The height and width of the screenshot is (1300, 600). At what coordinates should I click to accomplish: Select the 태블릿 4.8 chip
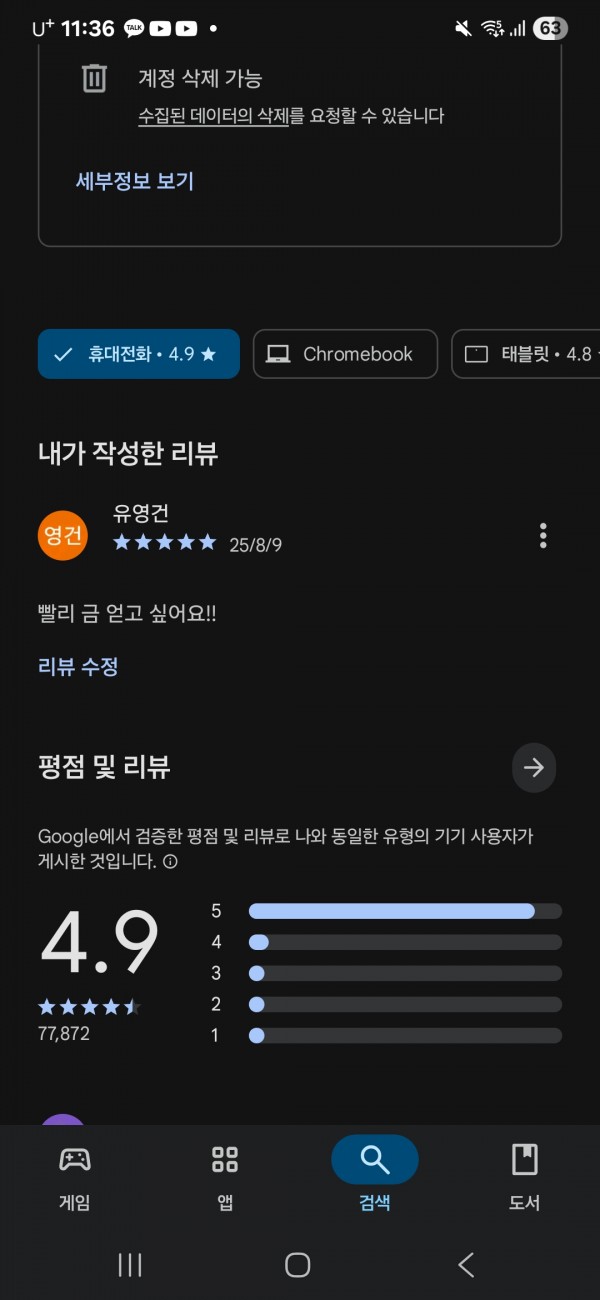coord(526,354)
